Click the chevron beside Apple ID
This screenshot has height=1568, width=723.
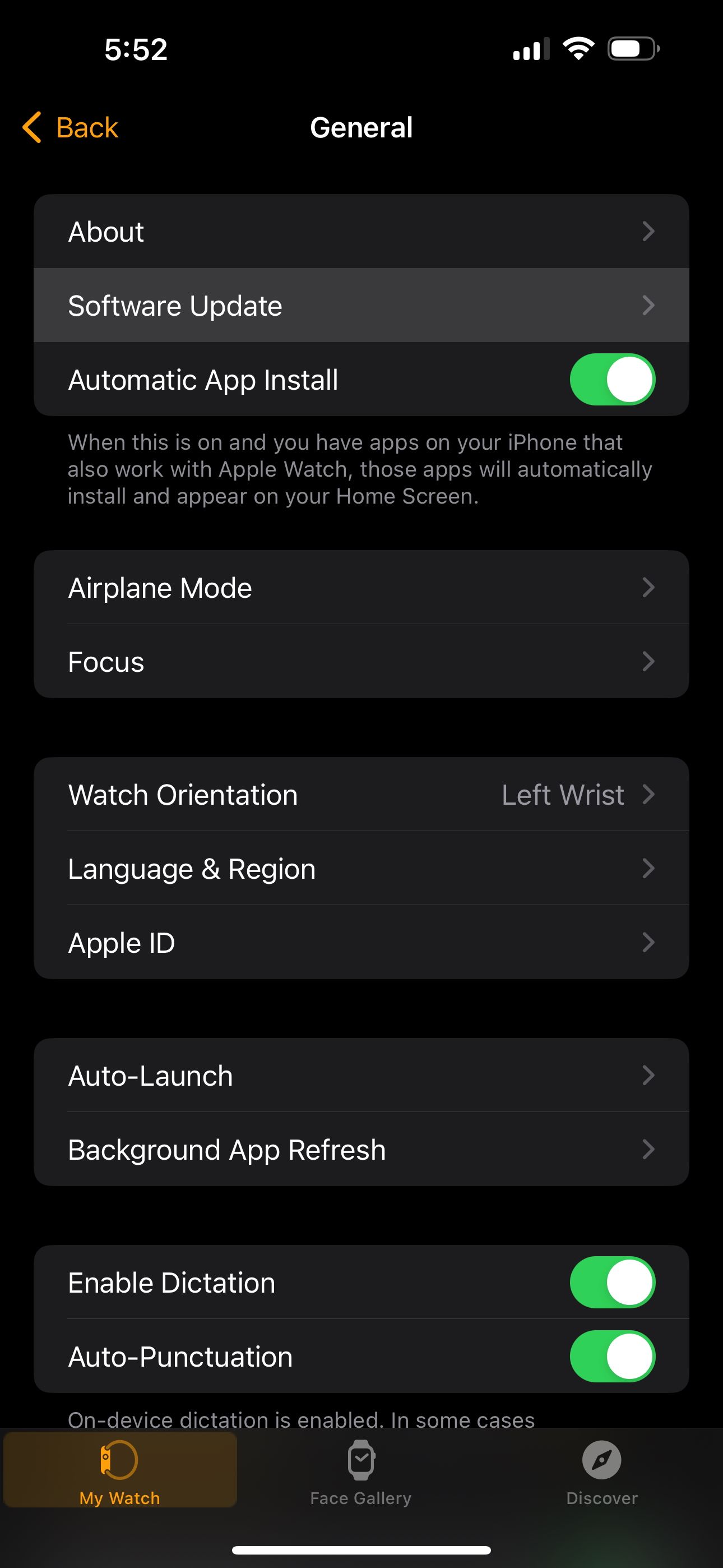649,943
